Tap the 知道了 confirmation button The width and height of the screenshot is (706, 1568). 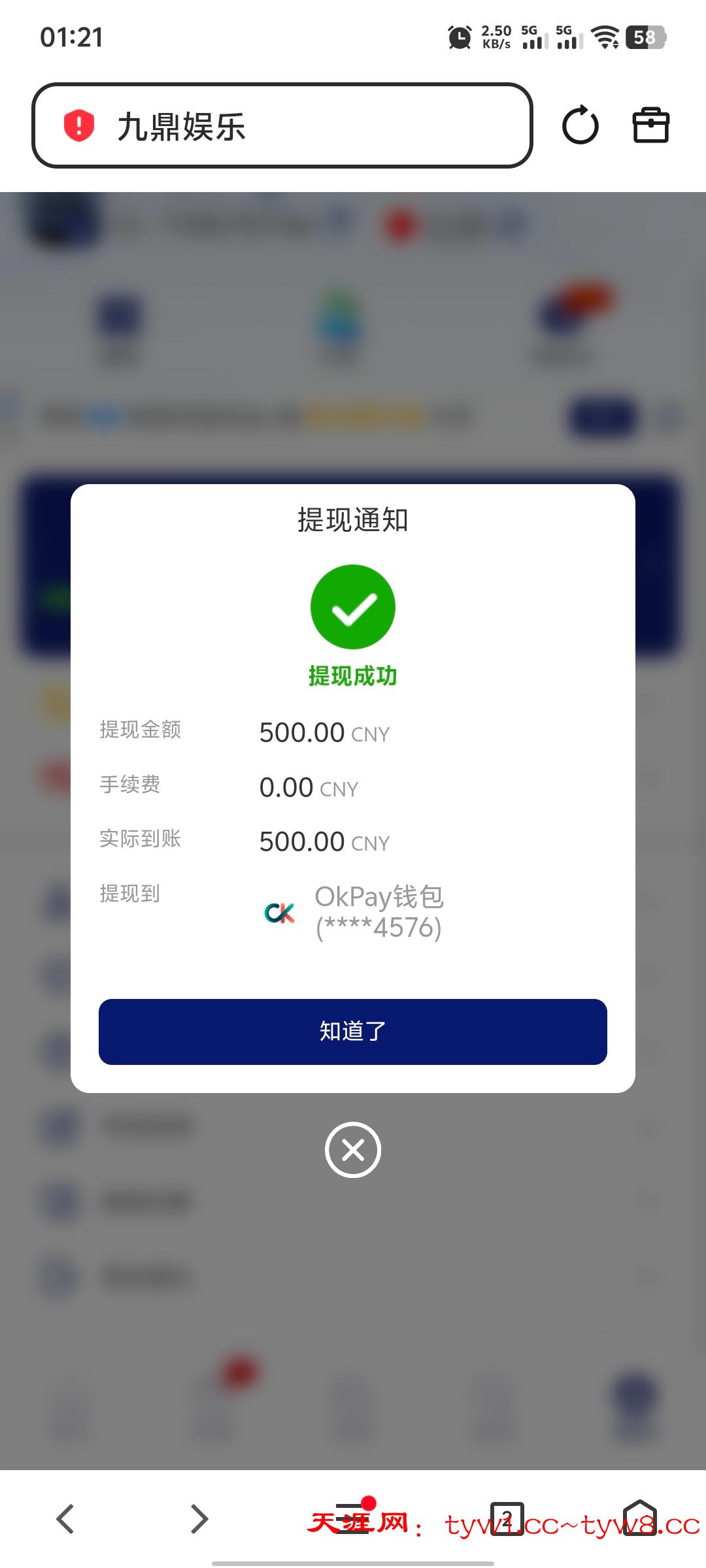pos(353,1032)
